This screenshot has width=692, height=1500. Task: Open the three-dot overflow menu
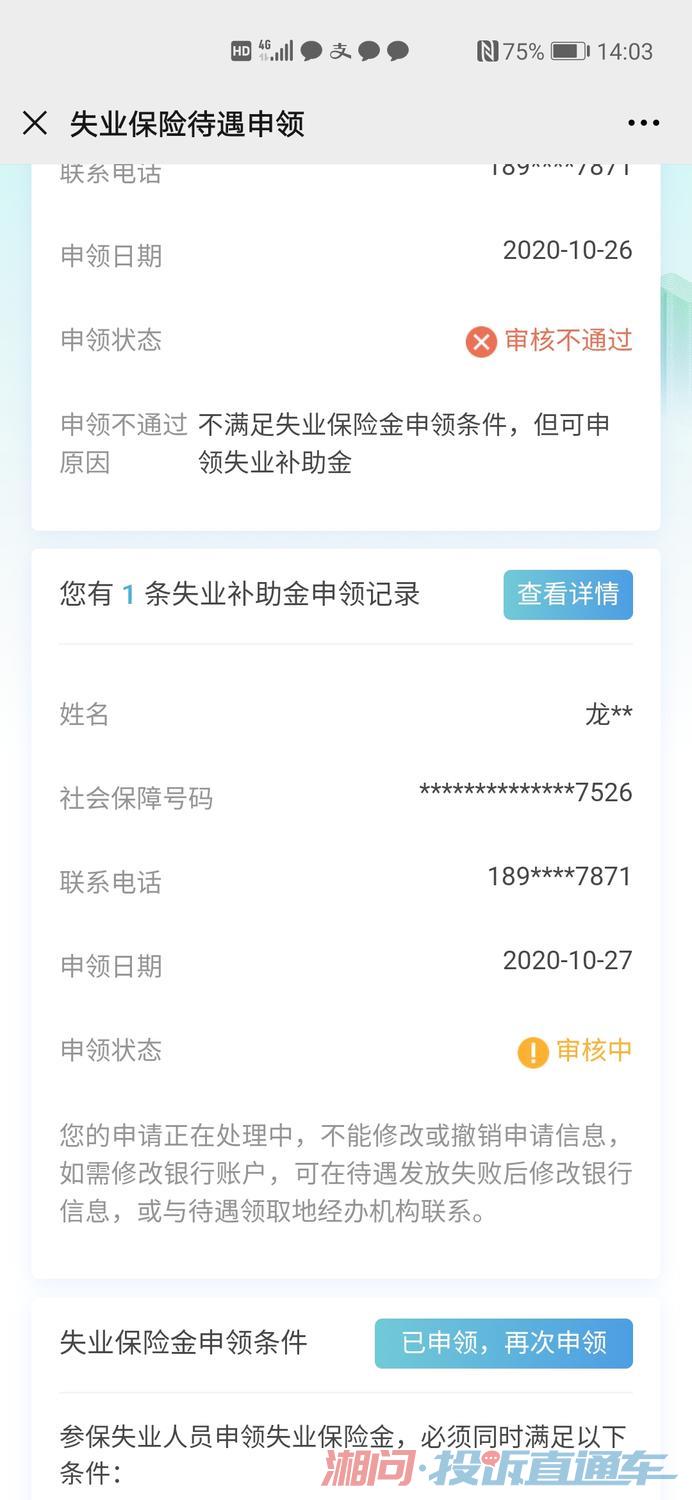coord(643,123)
